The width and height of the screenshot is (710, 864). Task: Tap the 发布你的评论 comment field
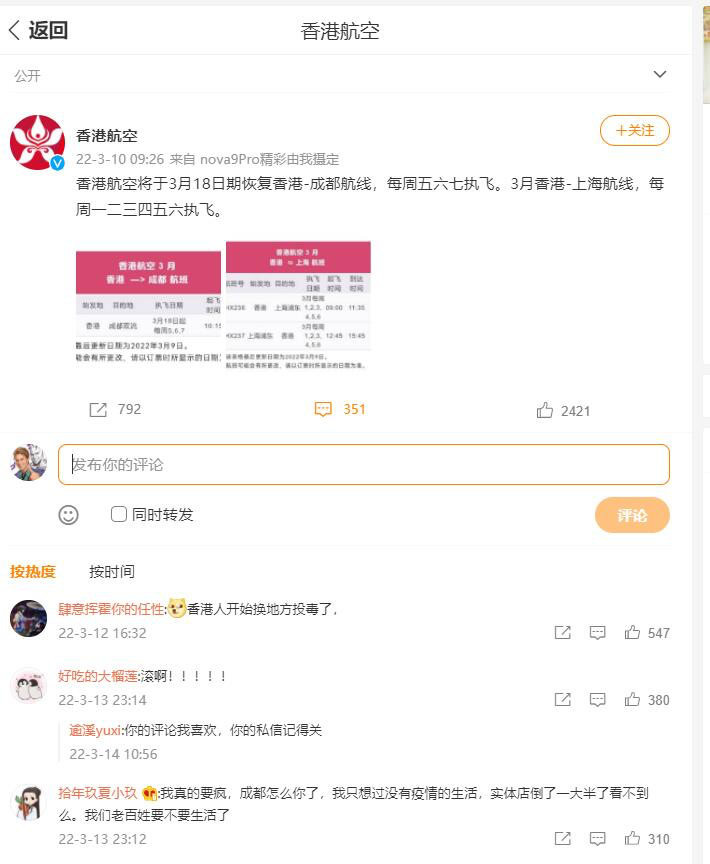[x=363, y=465]
